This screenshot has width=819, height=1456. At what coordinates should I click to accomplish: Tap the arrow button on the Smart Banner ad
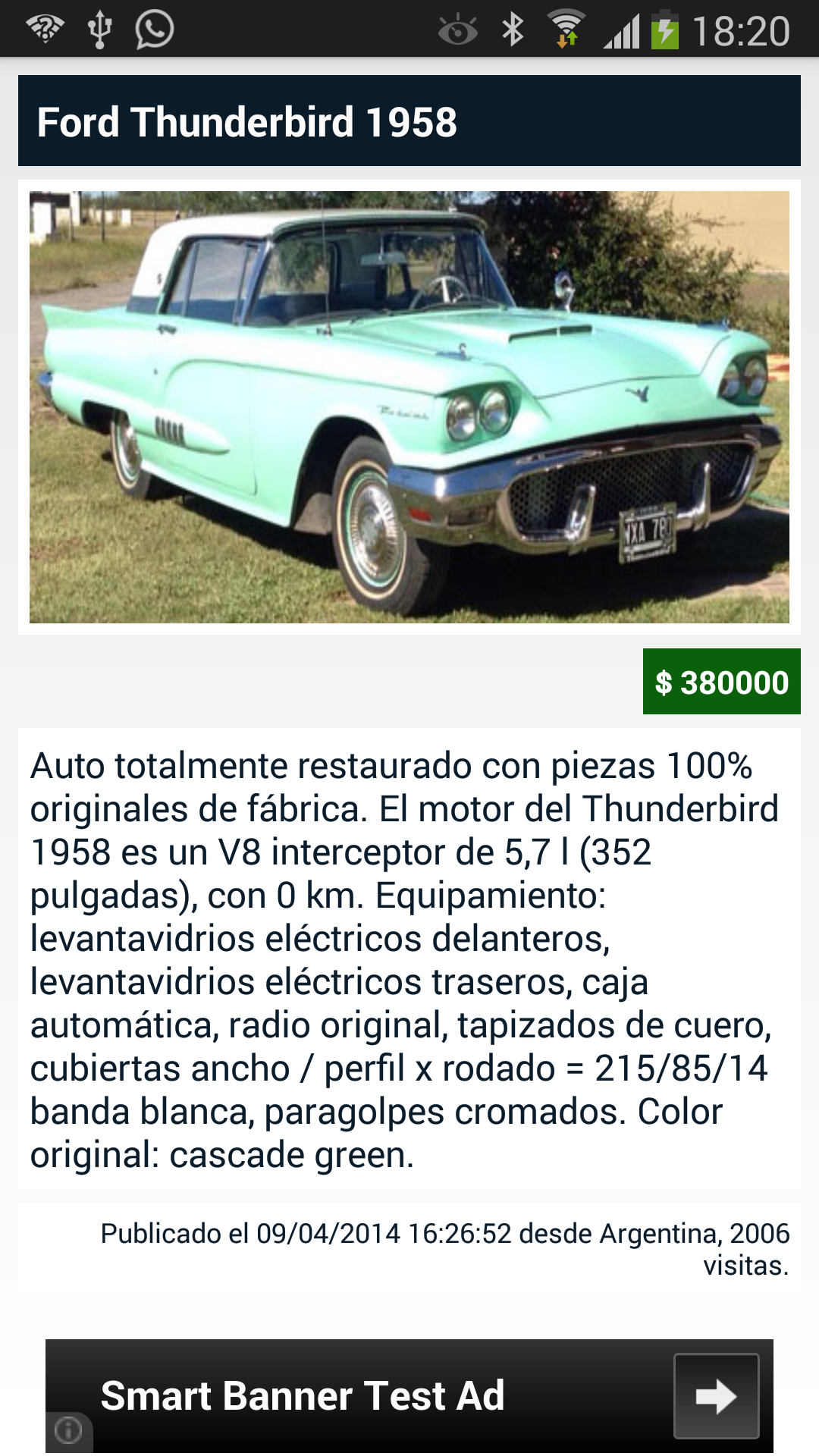point(716,1396)
